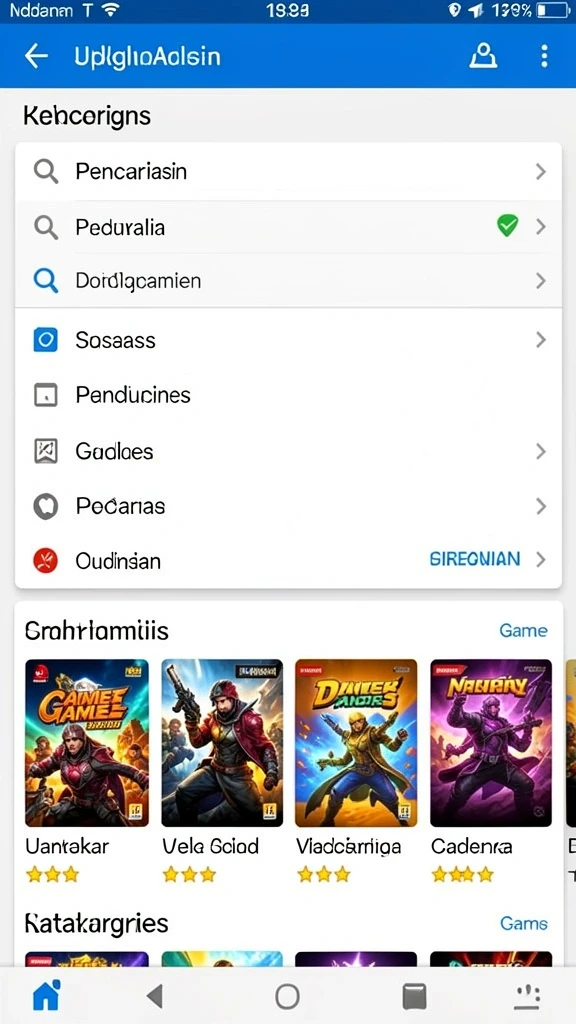The width and height of the screenshot is (576, 1024).
Task: Open the Pecarias row
Action: [x=288, y=506]
